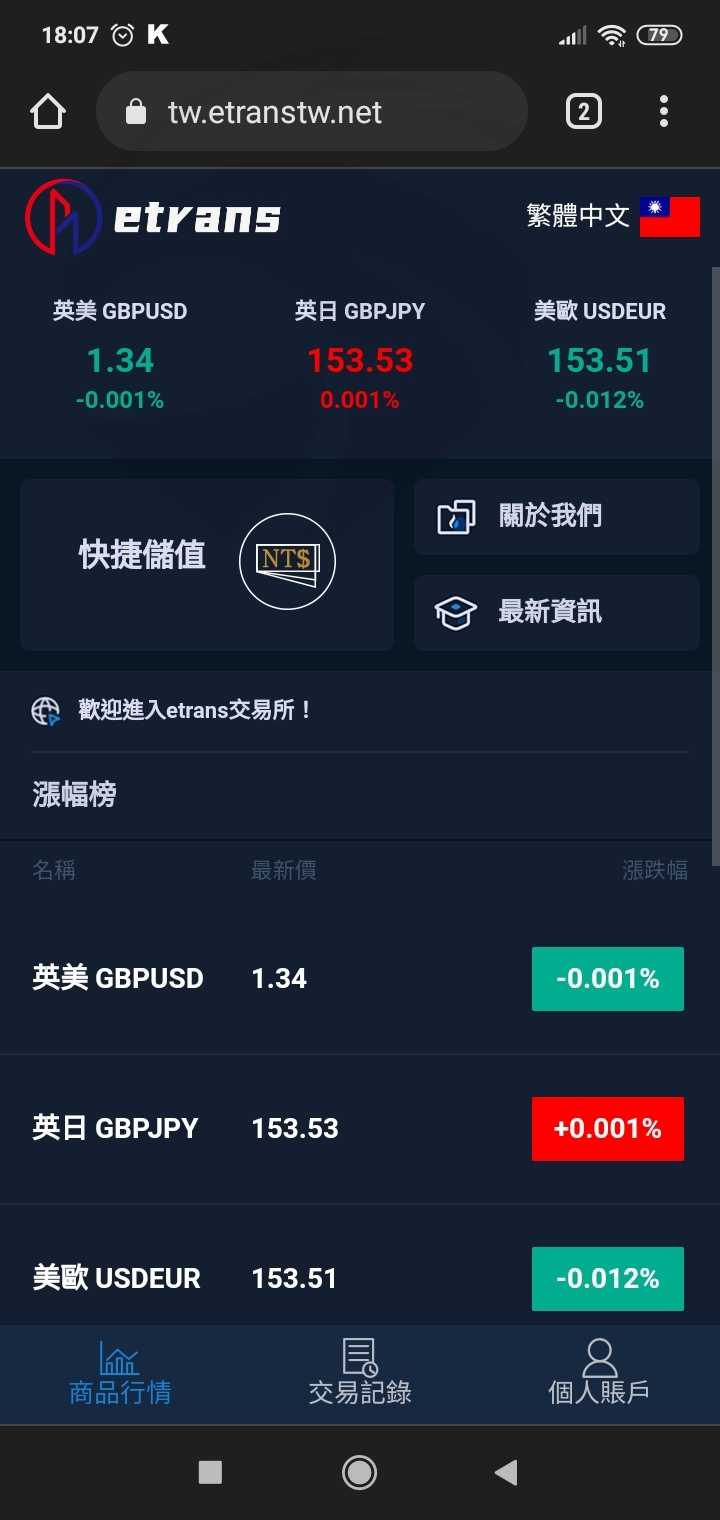Open the browser home page
This screenshot has width=720, height=1520.
pyautogui.click(x=48, y=111)
